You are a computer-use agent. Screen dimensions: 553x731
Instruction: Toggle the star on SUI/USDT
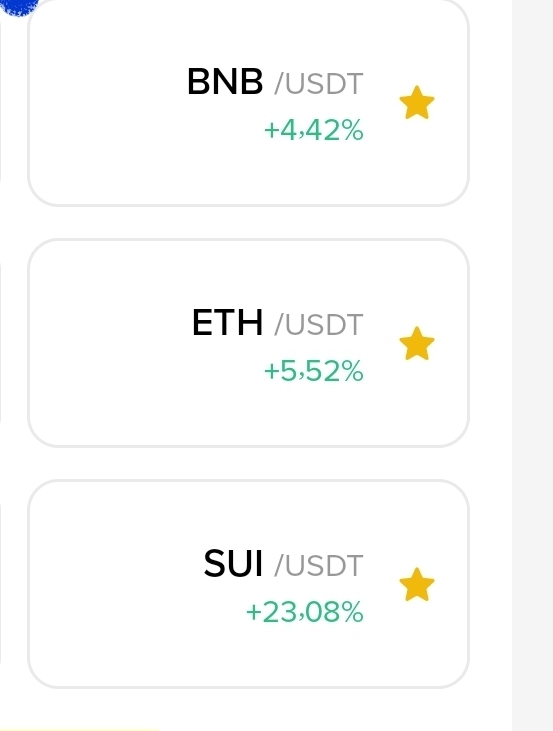417,585
